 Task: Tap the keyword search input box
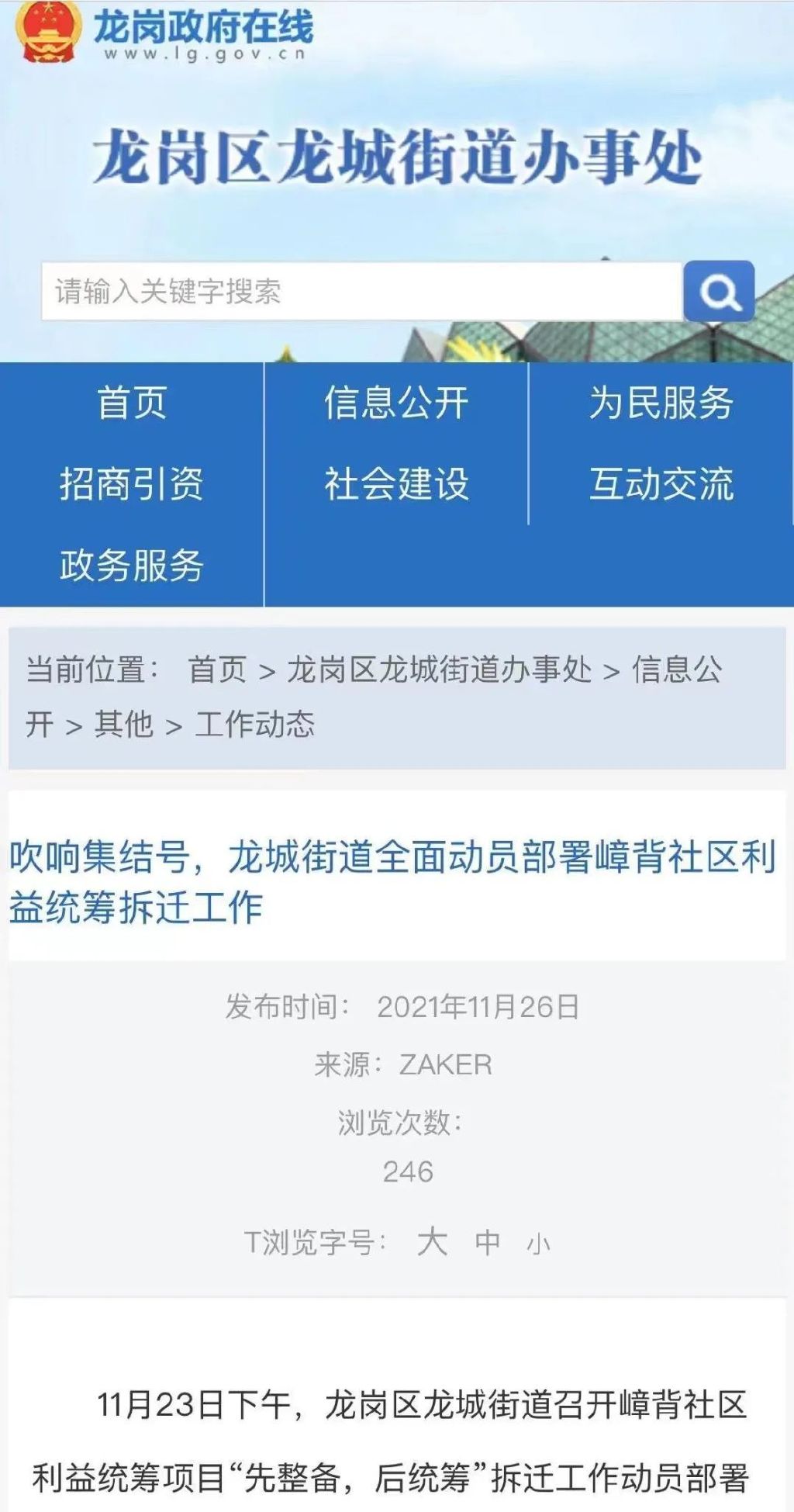[x=361, y=292]
